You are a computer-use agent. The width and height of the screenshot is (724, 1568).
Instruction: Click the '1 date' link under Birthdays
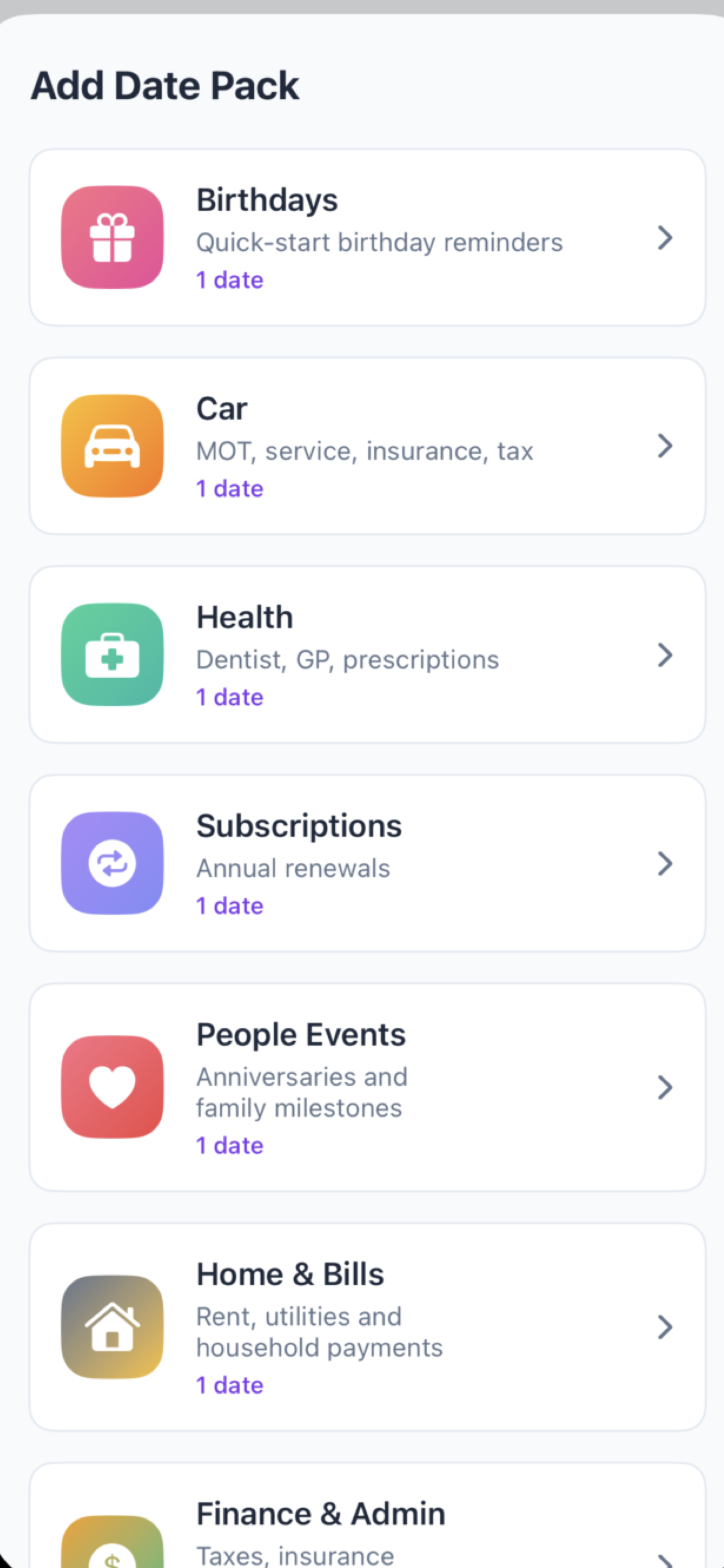229,279
